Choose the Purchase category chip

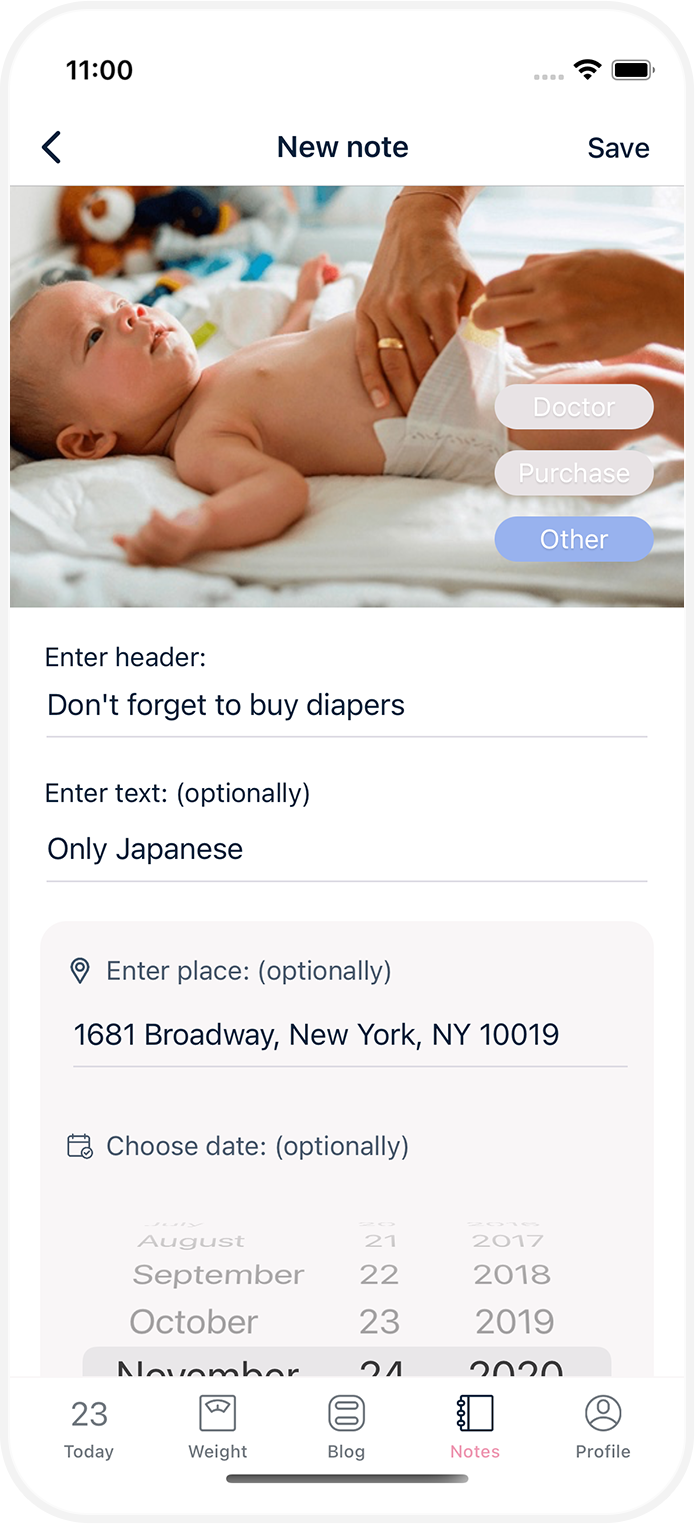tap(574, 473)
